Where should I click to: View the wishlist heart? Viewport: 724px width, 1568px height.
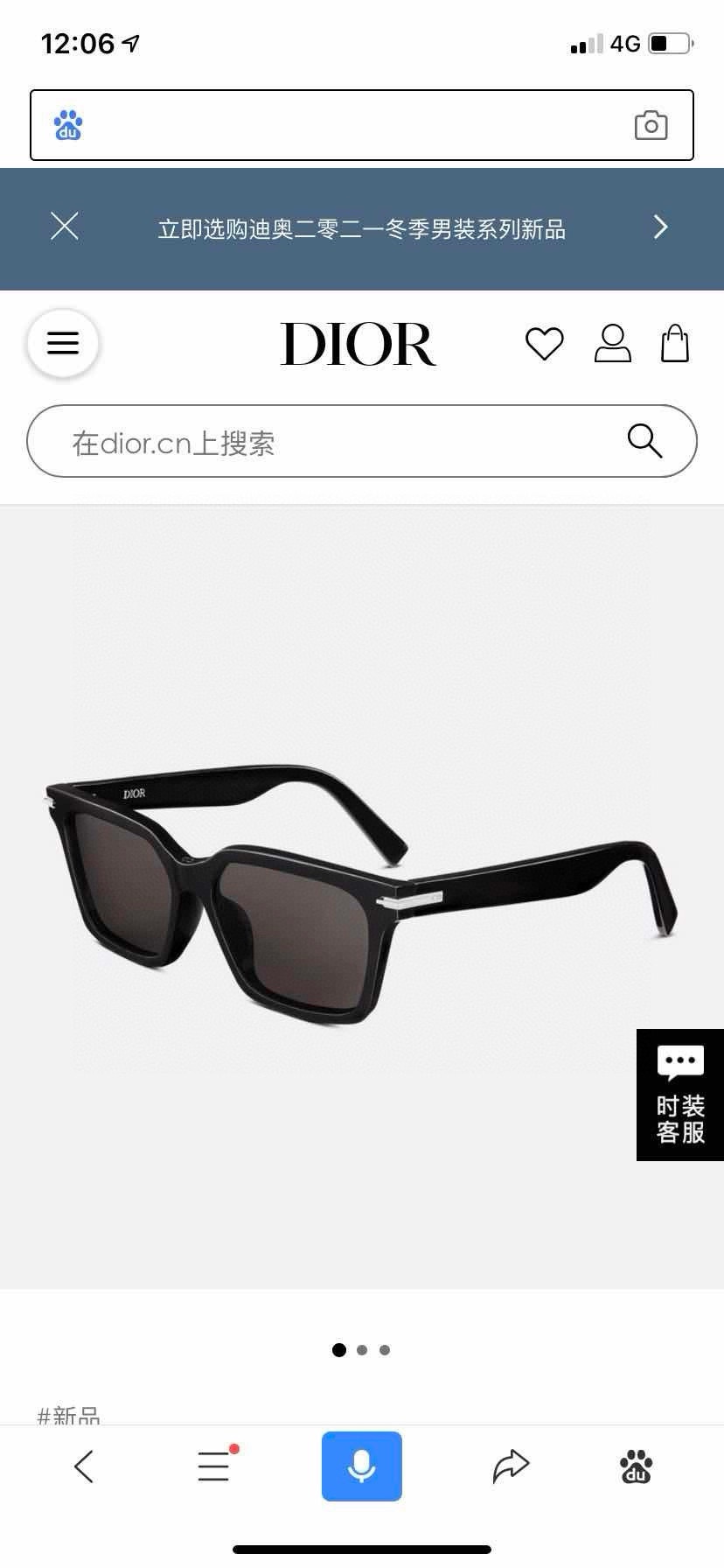[x=544, y=343]
